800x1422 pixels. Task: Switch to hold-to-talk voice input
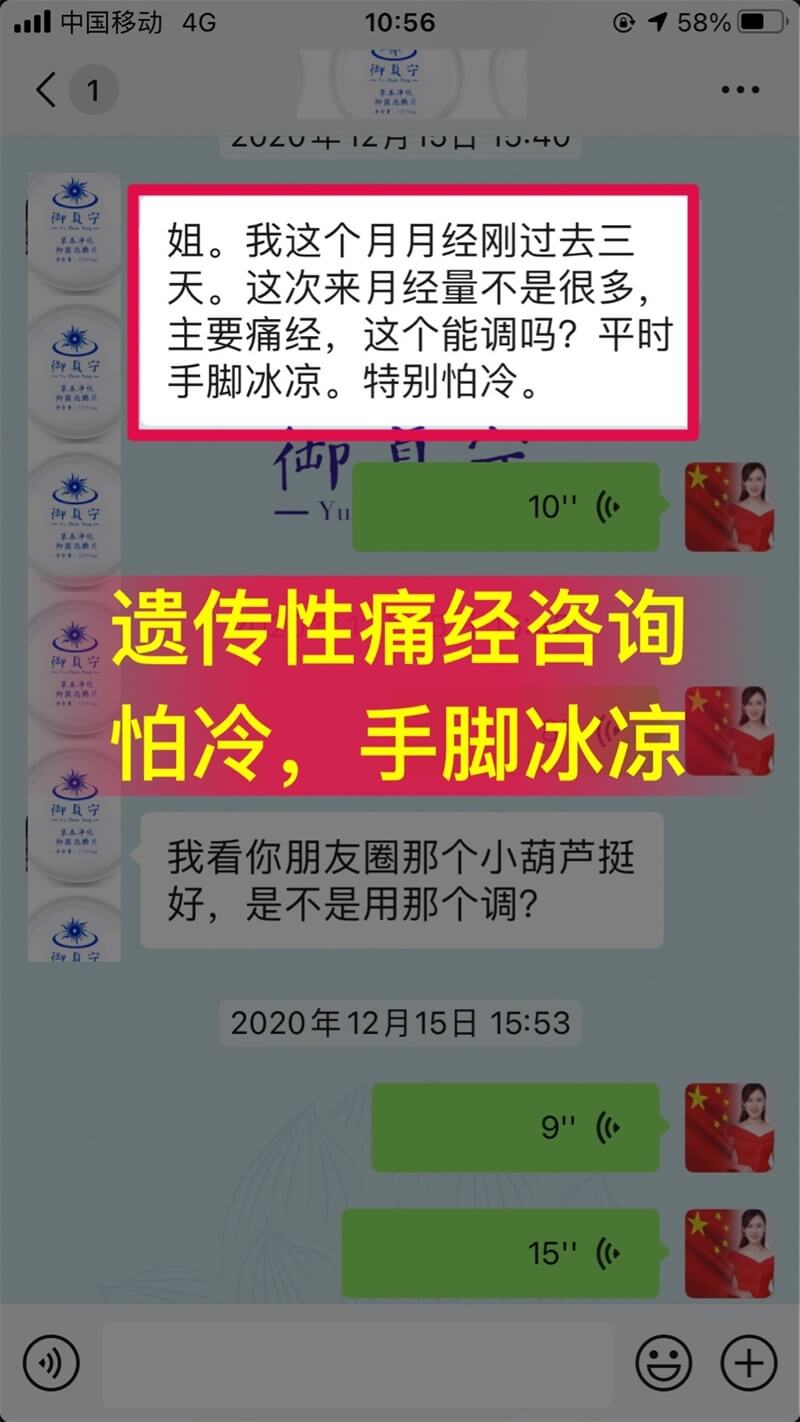(x=51, y=1362)
